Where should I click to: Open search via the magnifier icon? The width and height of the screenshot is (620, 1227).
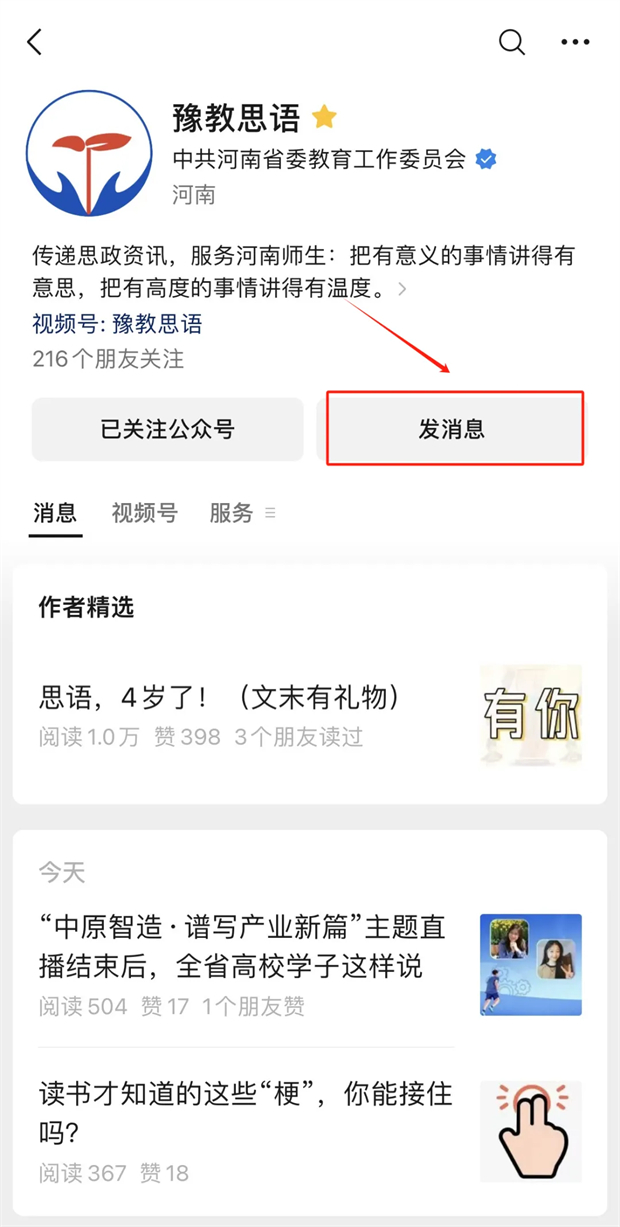(x=511, y=42)
